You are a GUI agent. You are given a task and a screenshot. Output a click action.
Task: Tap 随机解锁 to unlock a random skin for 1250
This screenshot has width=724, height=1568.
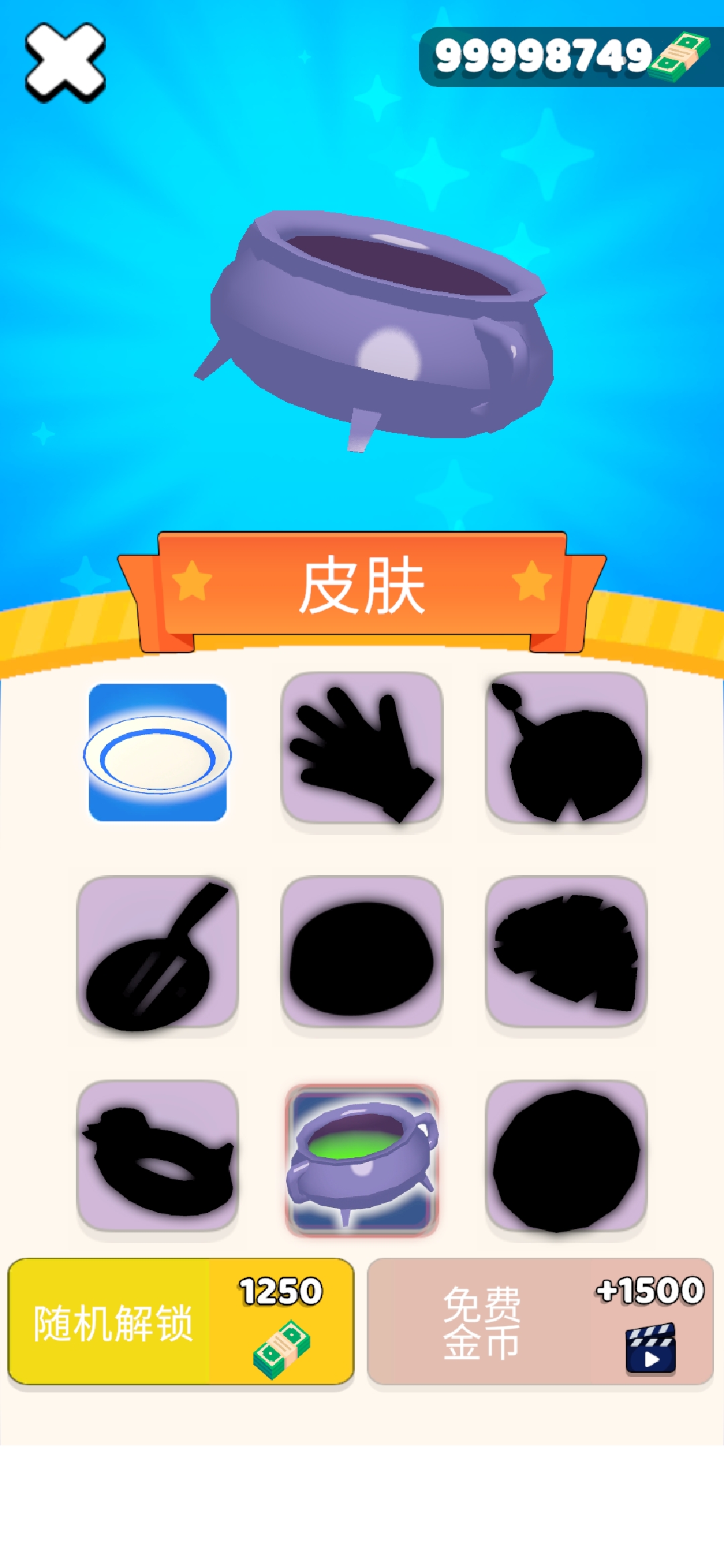(x=180, y=1321)
